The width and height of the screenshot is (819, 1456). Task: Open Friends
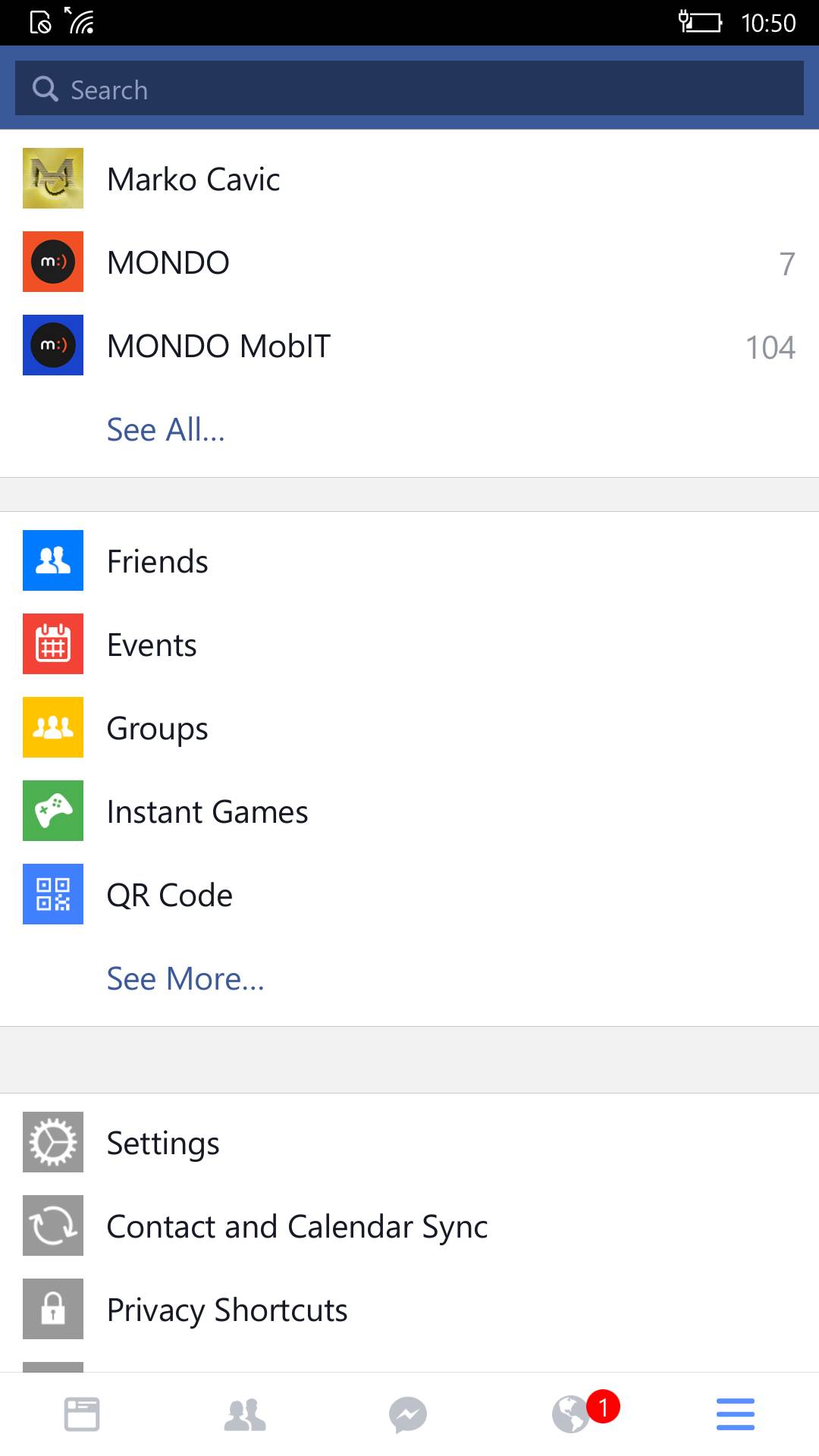(157, 561)
